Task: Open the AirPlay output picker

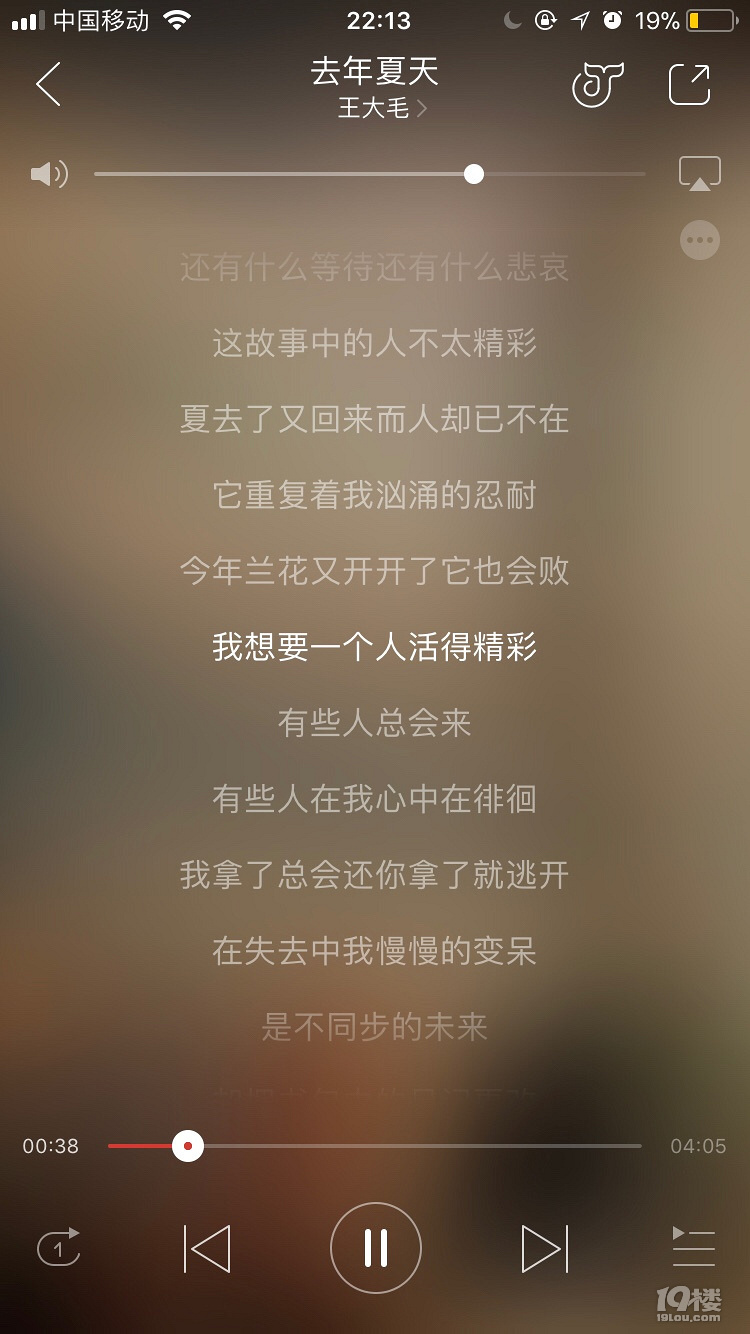Action: (x=699, y=173)
